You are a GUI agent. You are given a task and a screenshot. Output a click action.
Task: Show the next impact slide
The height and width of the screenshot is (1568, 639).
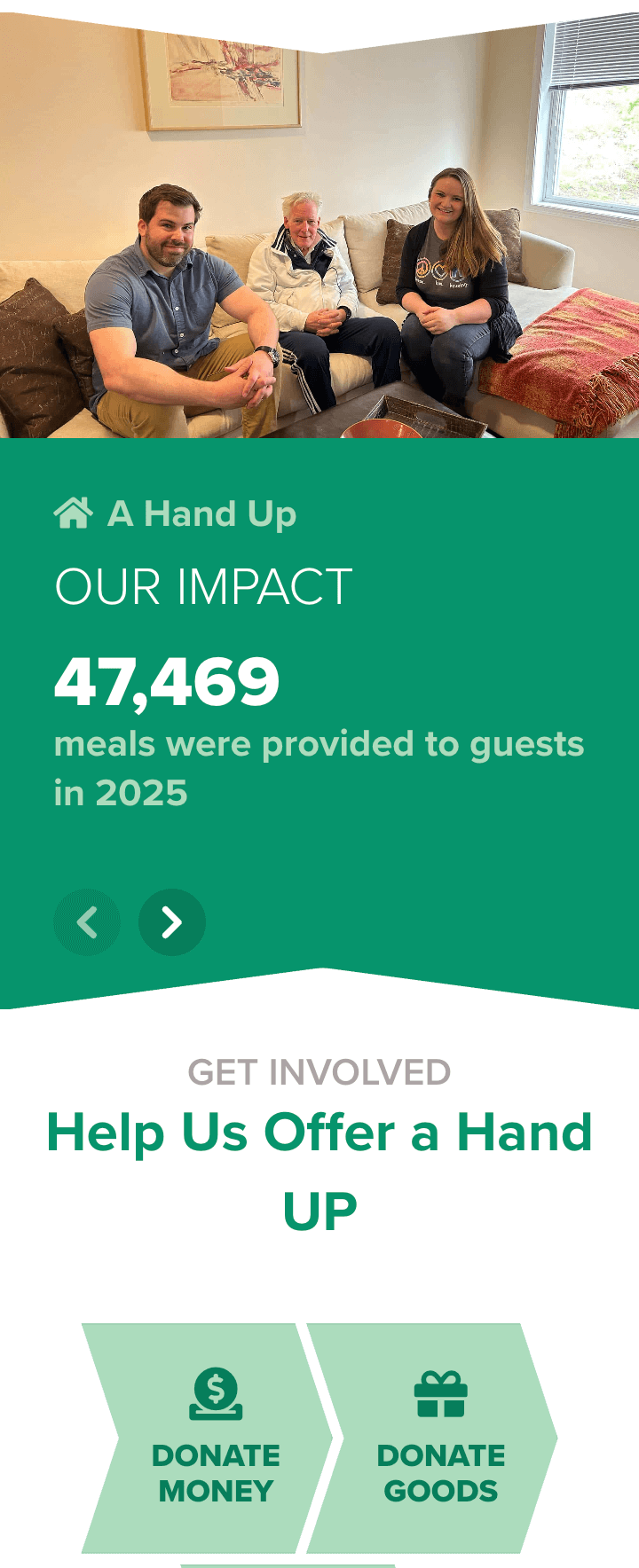tap(172, 922)
